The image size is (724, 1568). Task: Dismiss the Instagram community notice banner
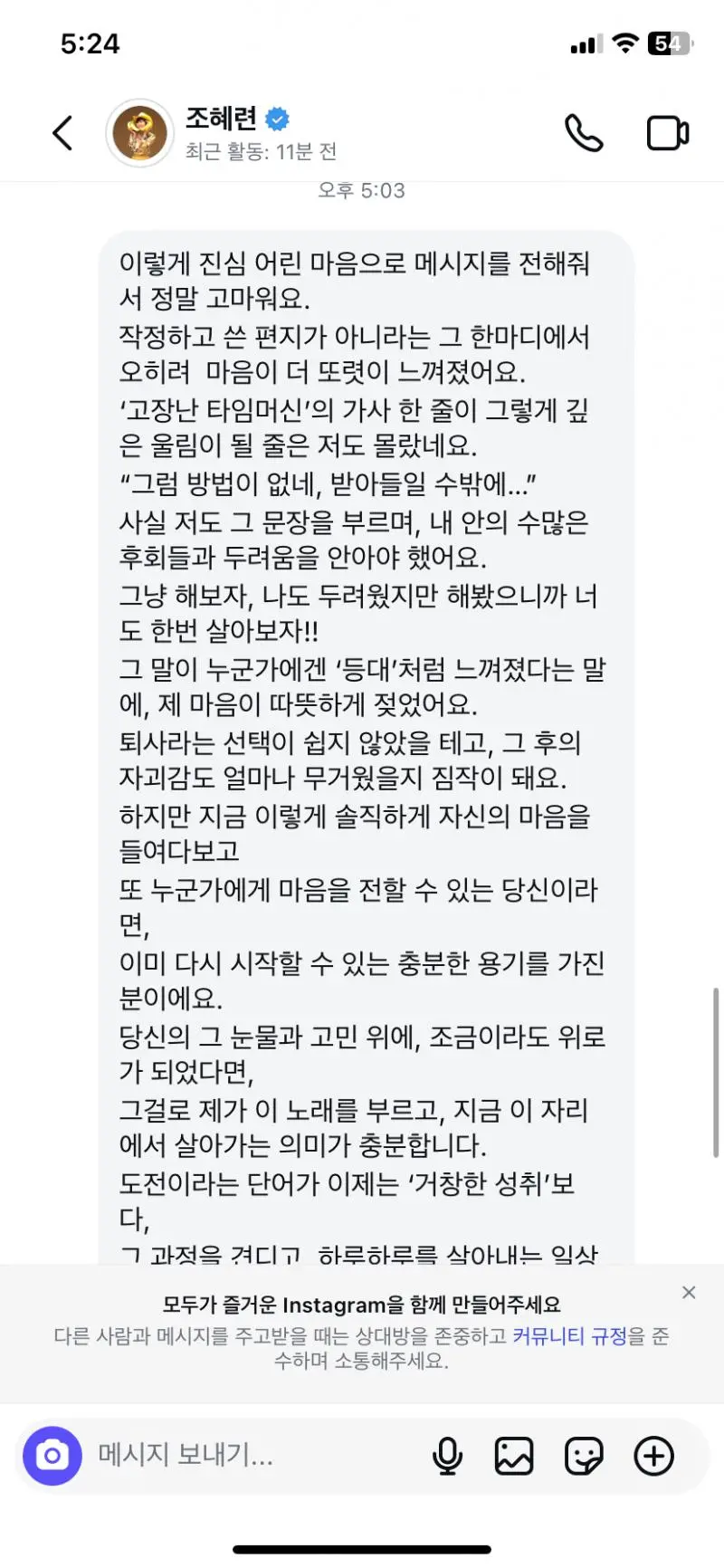click(689, 1292)
